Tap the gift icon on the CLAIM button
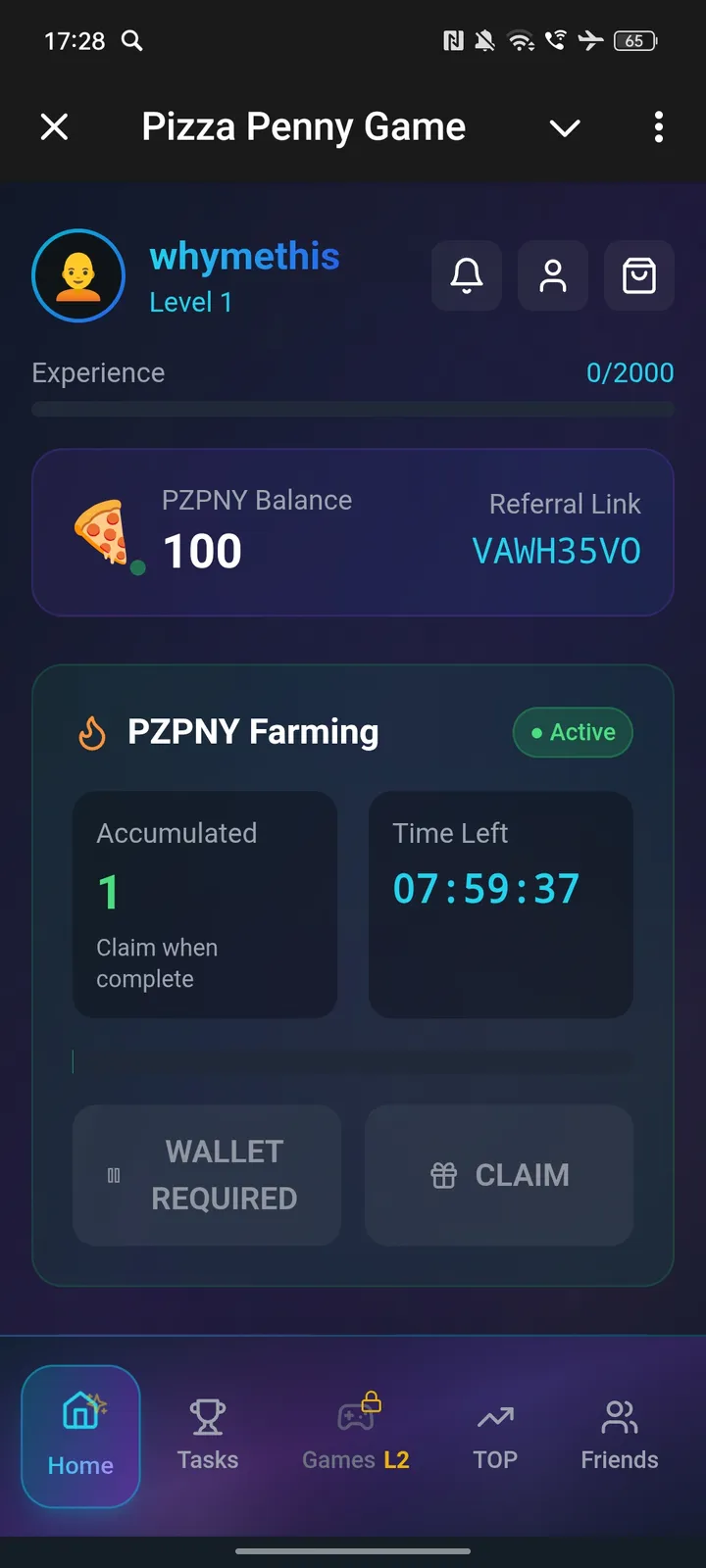The image size is (706, 1568). pos(443,1175)
